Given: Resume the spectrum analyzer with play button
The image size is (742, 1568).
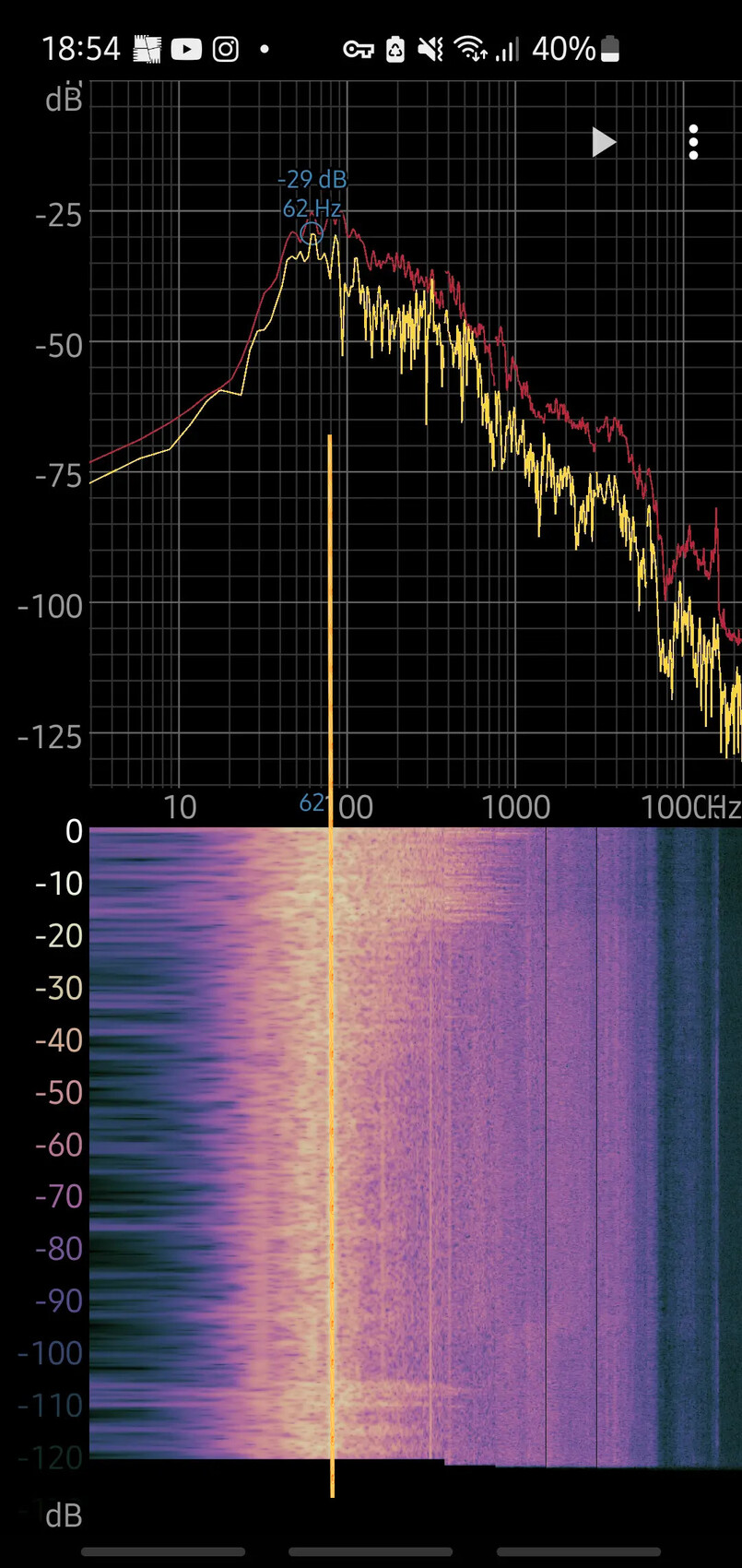Looking at the screenshot, I should click(x=603, y=142).
